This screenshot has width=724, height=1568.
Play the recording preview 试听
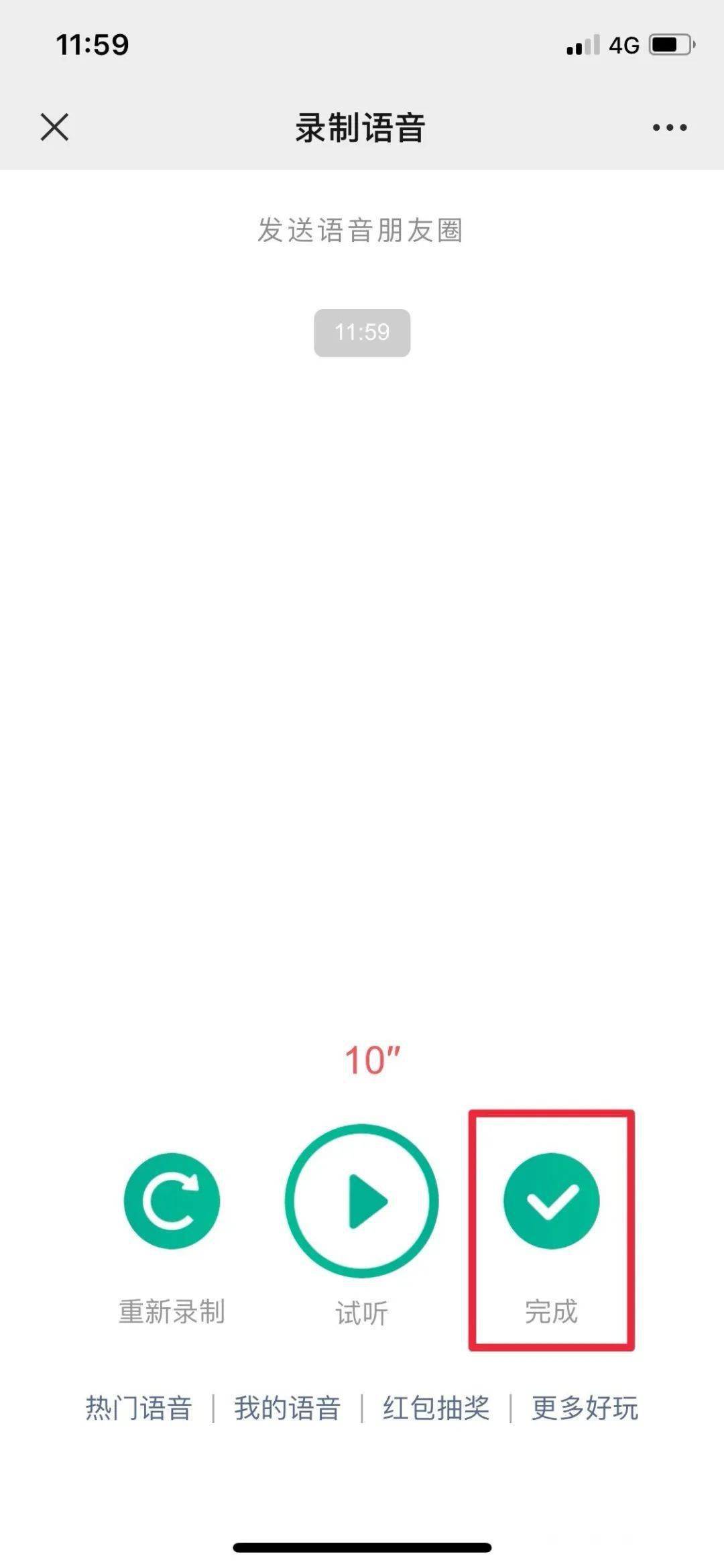coord(362,1200)
